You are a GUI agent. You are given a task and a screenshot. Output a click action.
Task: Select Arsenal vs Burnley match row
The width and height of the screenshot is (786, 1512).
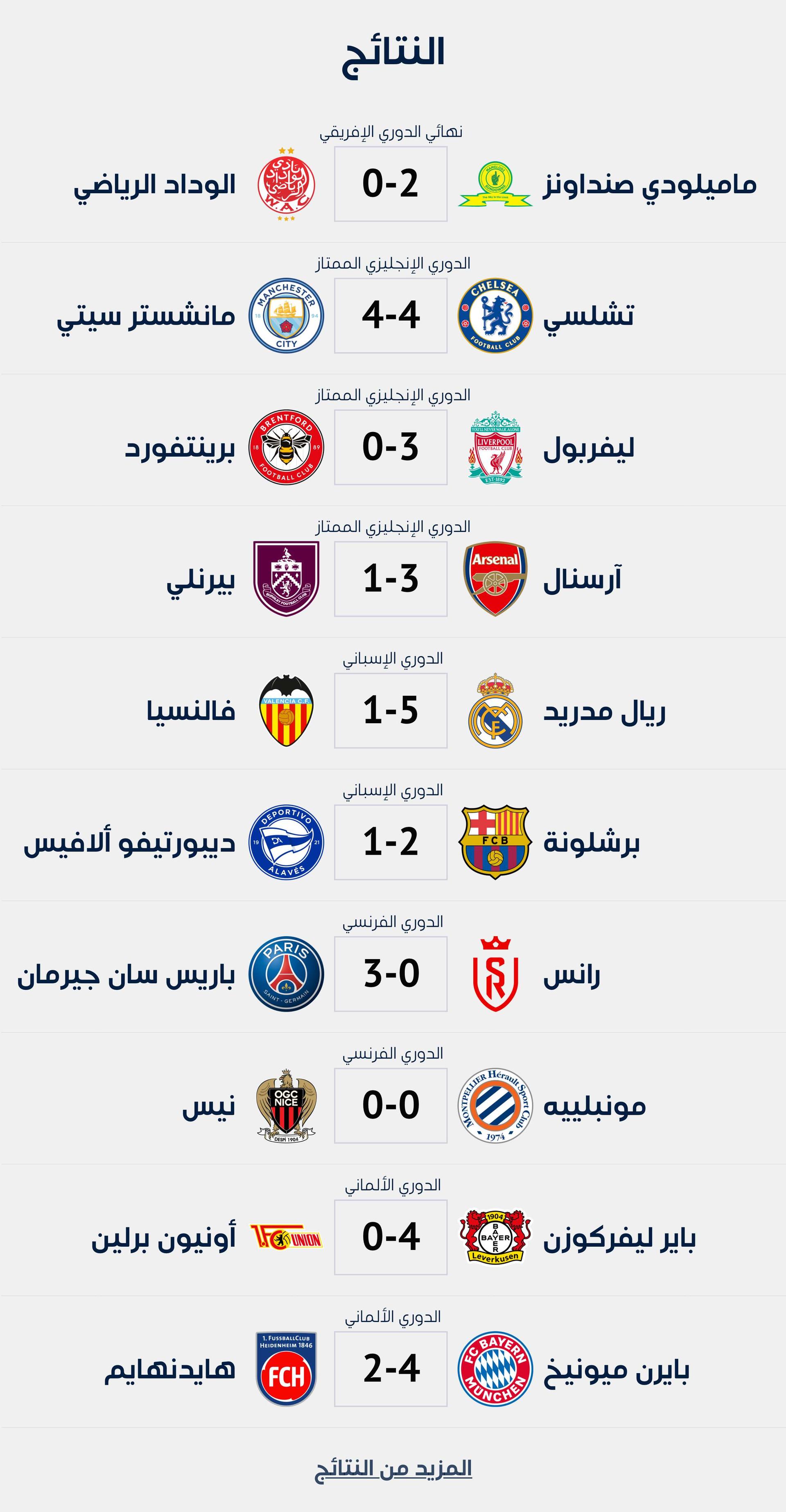(x=391, y=578)
